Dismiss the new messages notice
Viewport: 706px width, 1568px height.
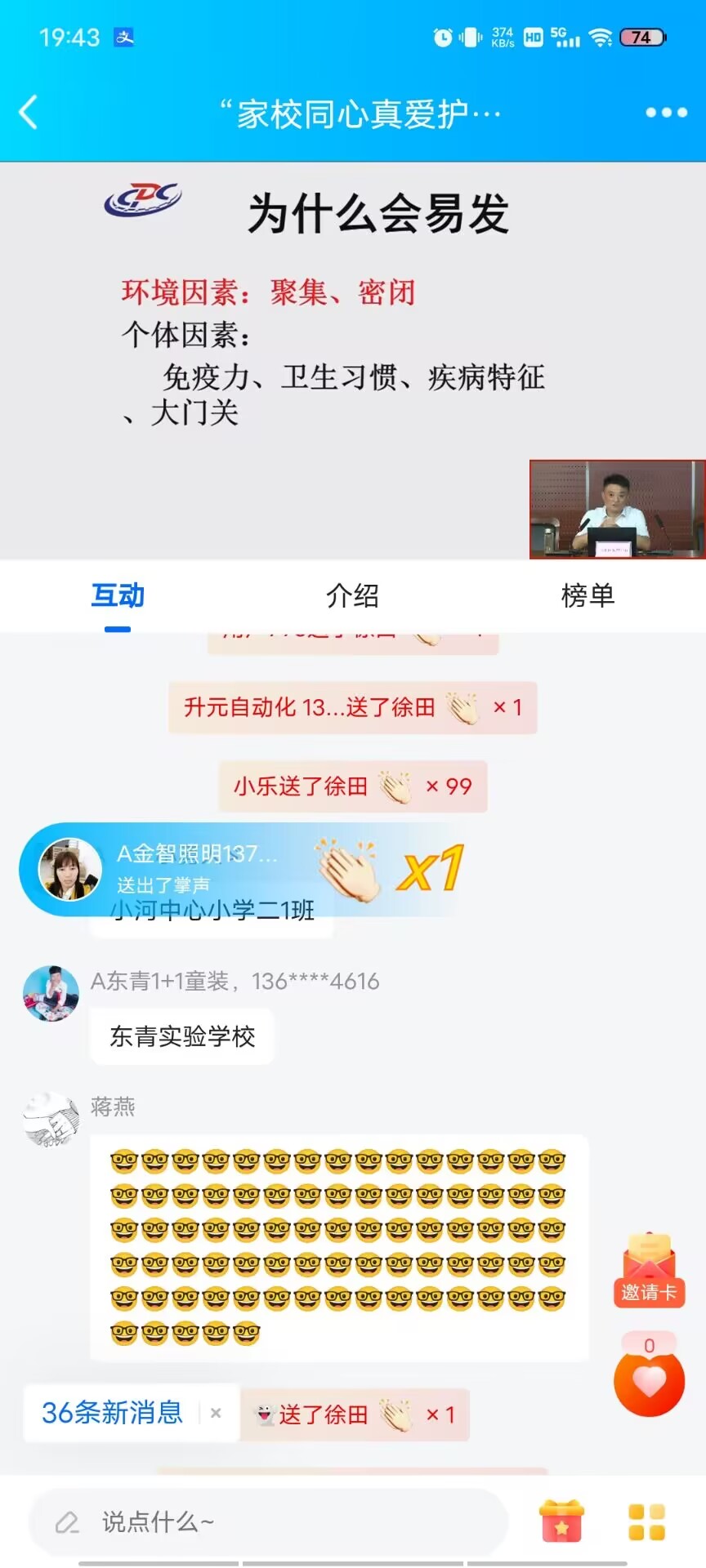(216, 1413)
